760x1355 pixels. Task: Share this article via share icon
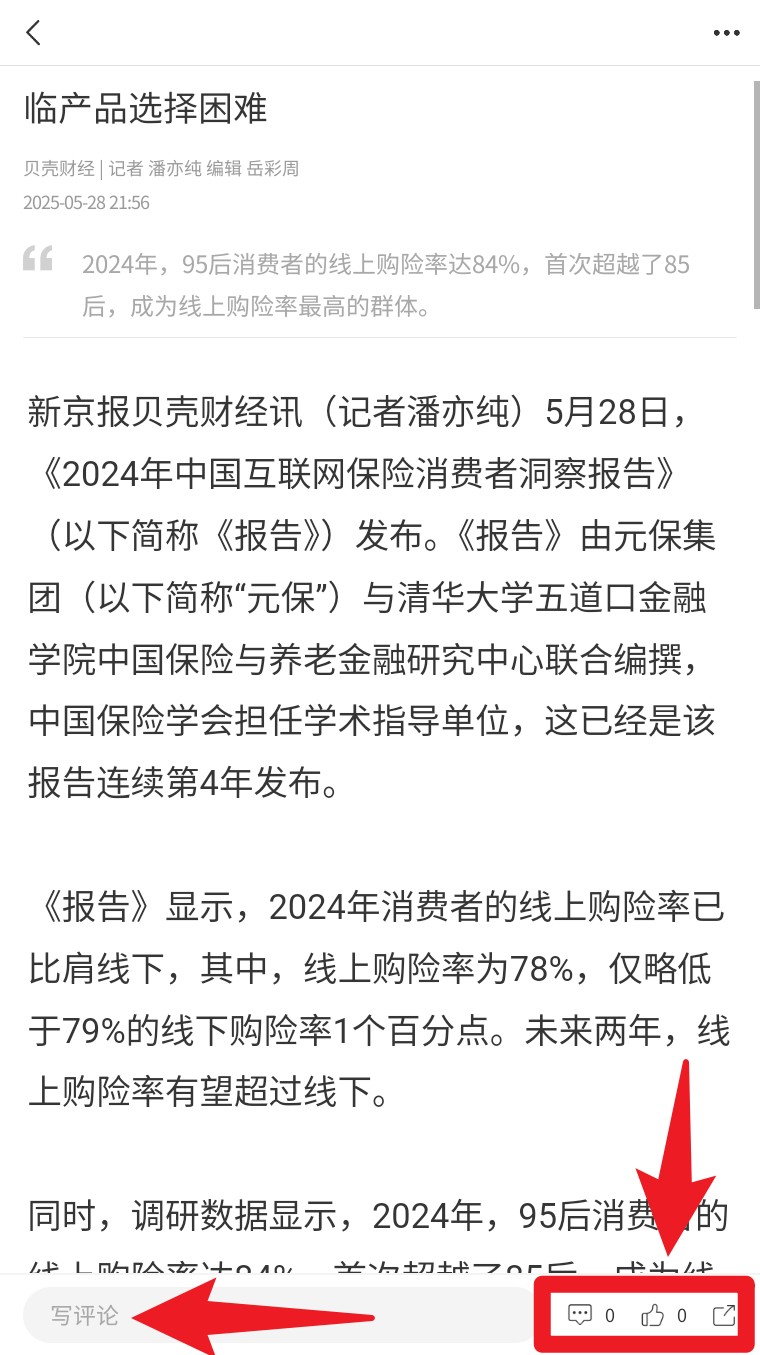[724, 1315]
